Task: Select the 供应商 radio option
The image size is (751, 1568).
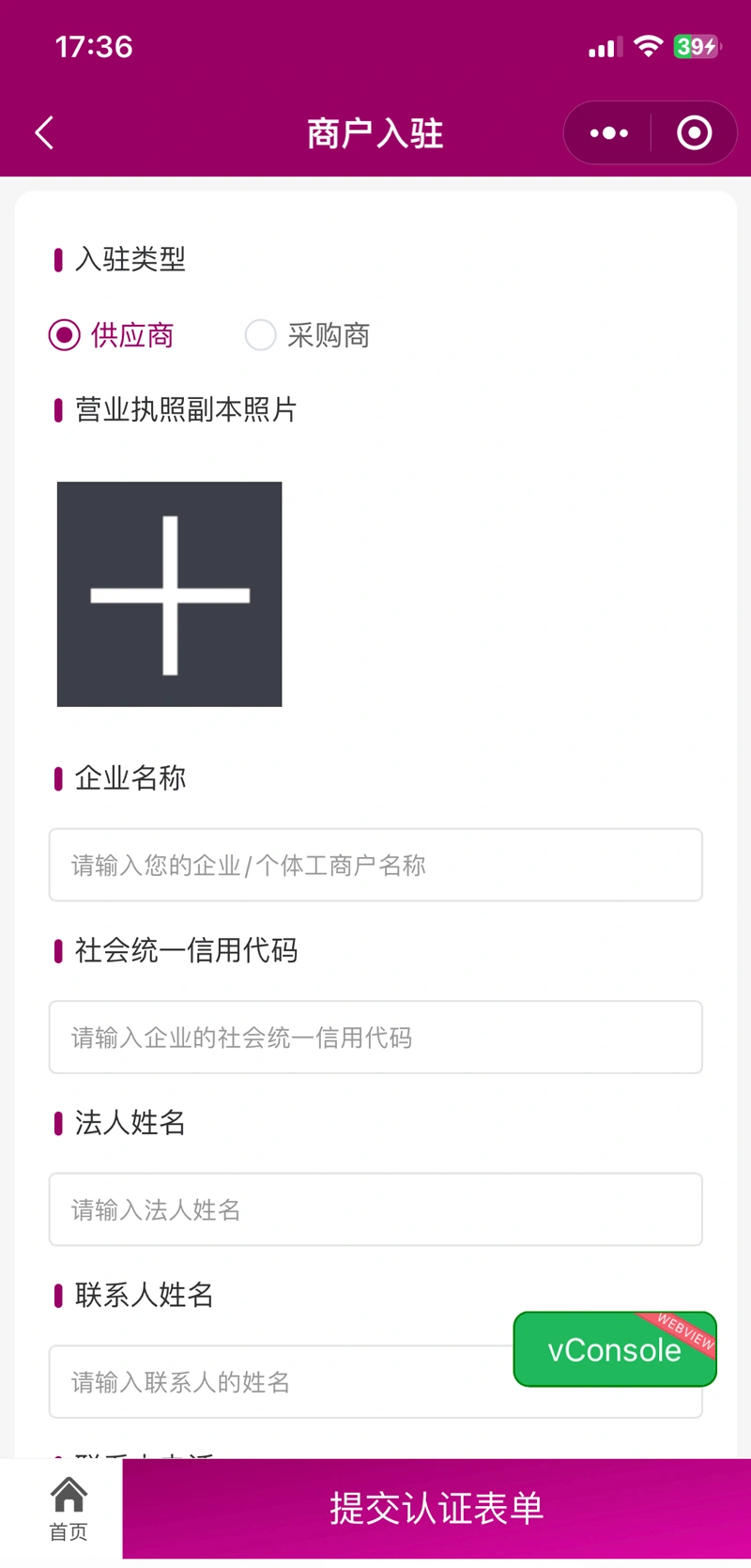Action: [112, 335]
